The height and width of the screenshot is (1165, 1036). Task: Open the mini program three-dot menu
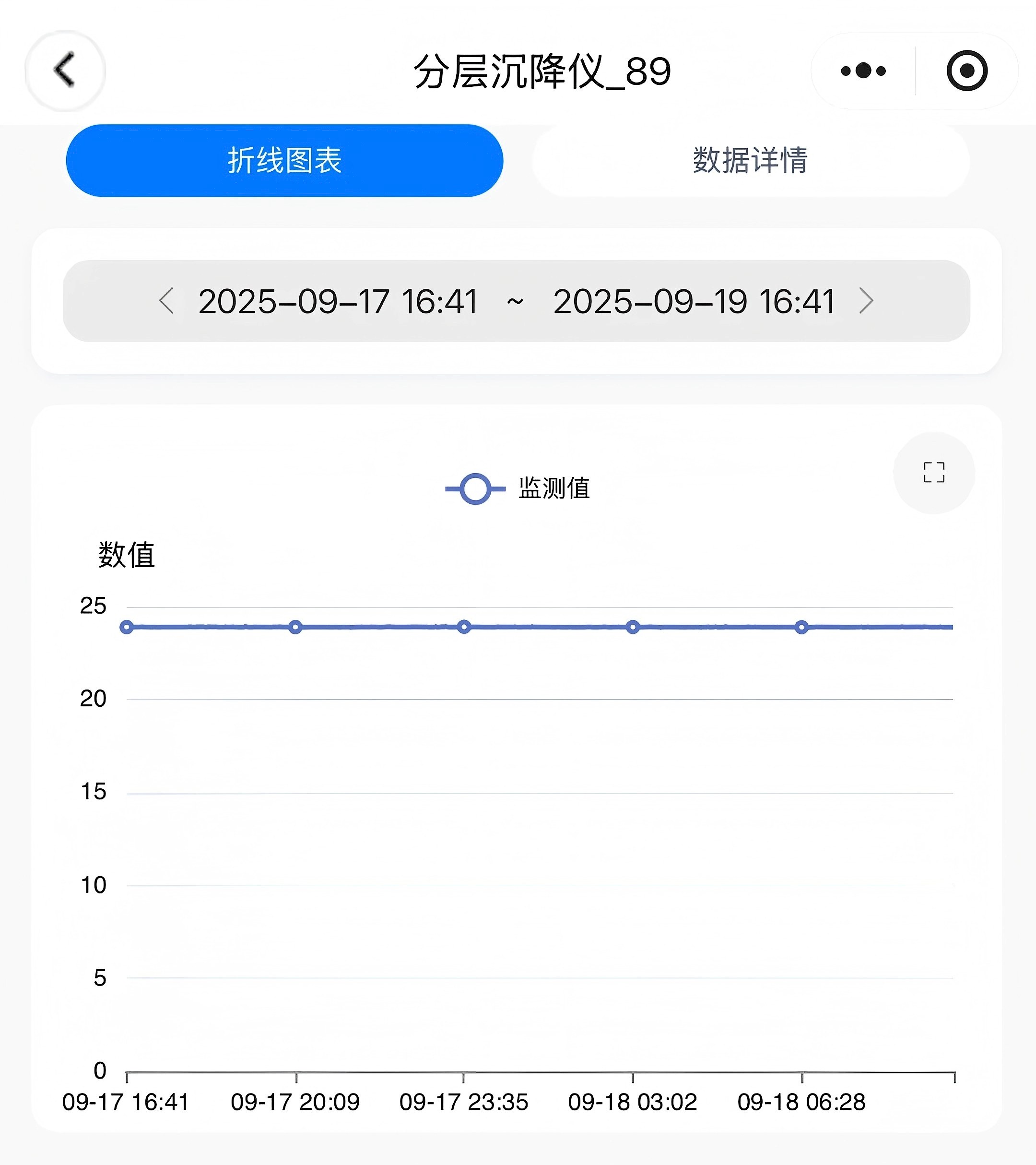(863, 71)
